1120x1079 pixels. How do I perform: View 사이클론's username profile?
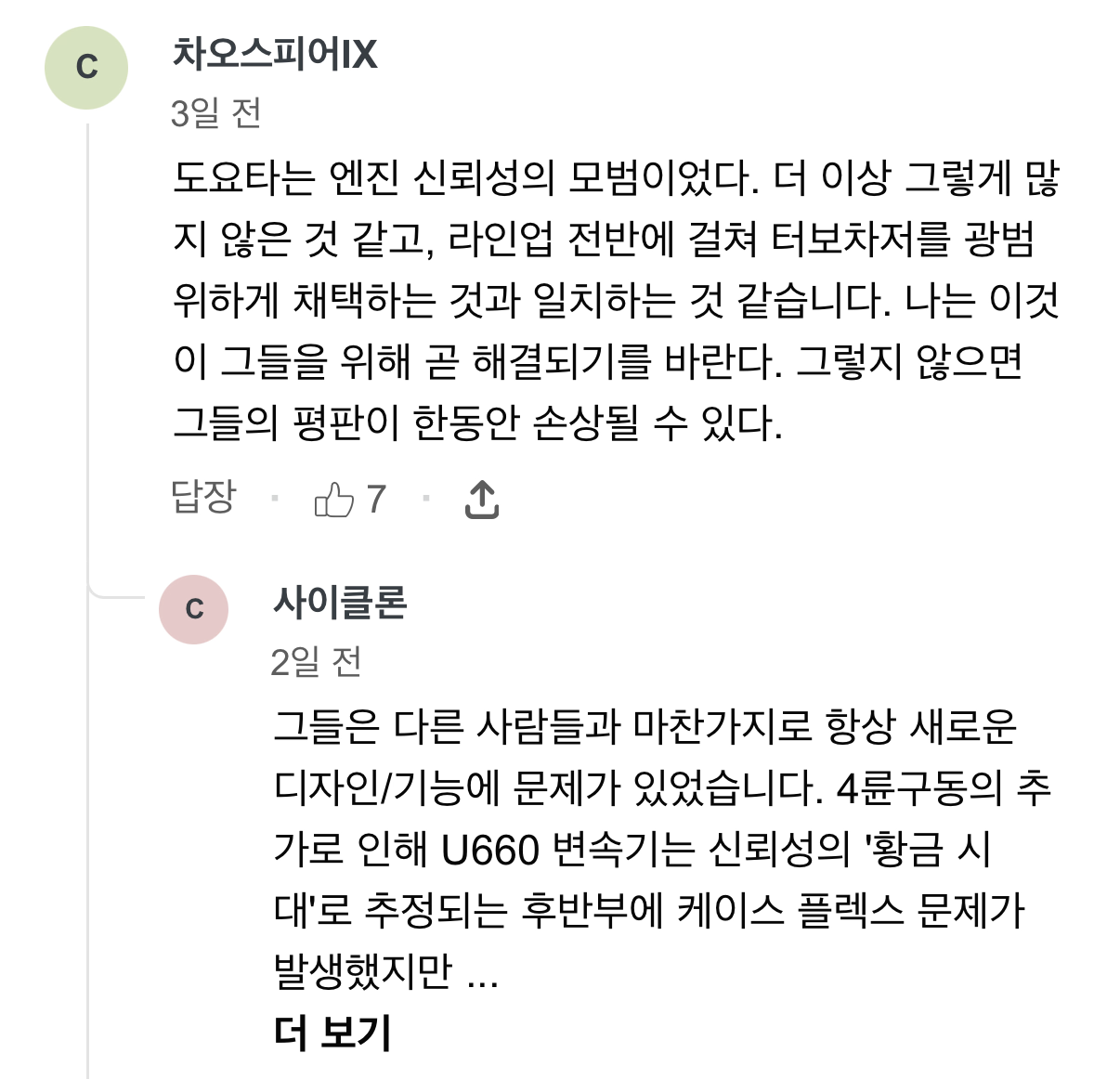[340, 603]
